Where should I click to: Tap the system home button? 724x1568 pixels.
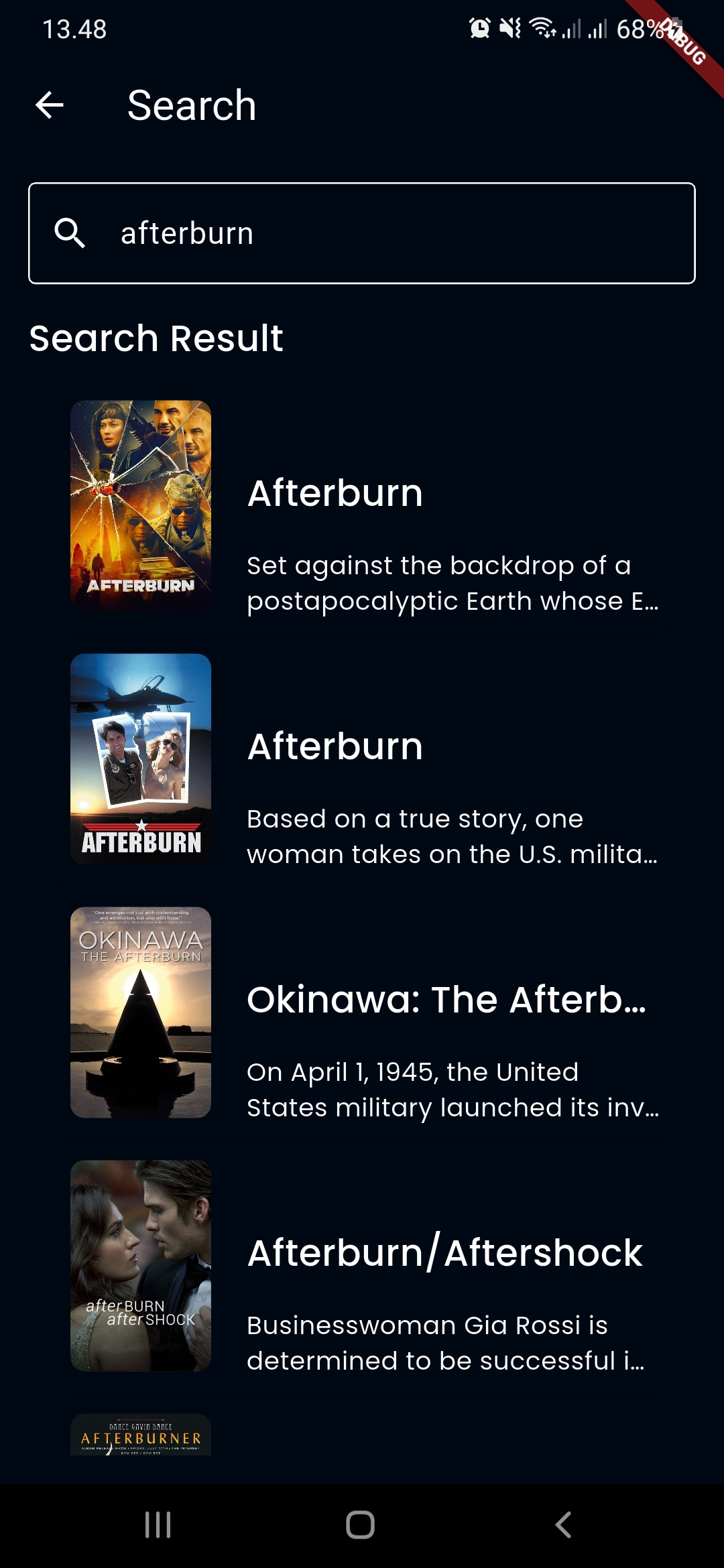coord(360,1524)
